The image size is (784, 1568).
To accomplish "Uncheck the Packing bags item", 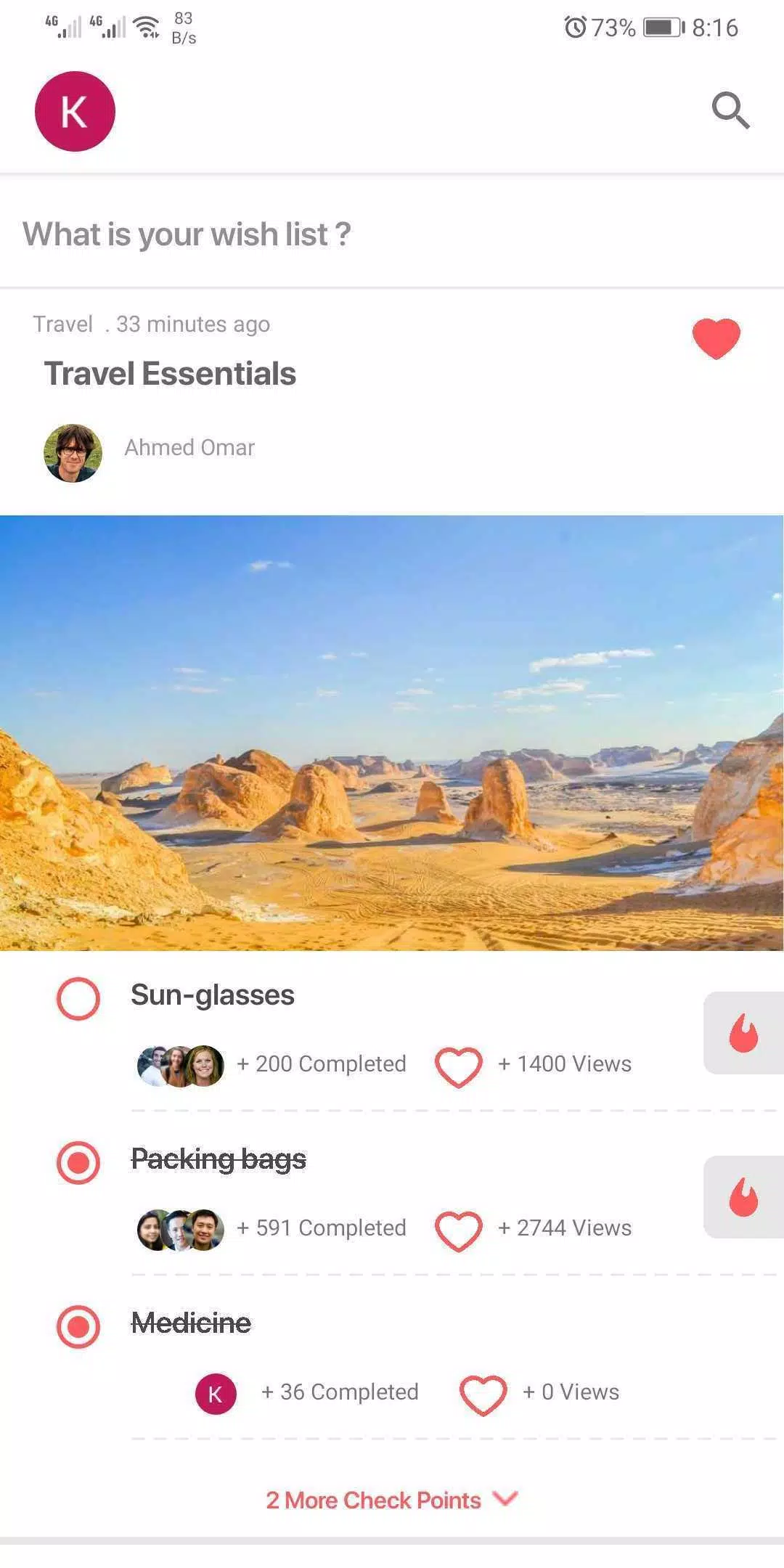I will tap(78, 1163).
